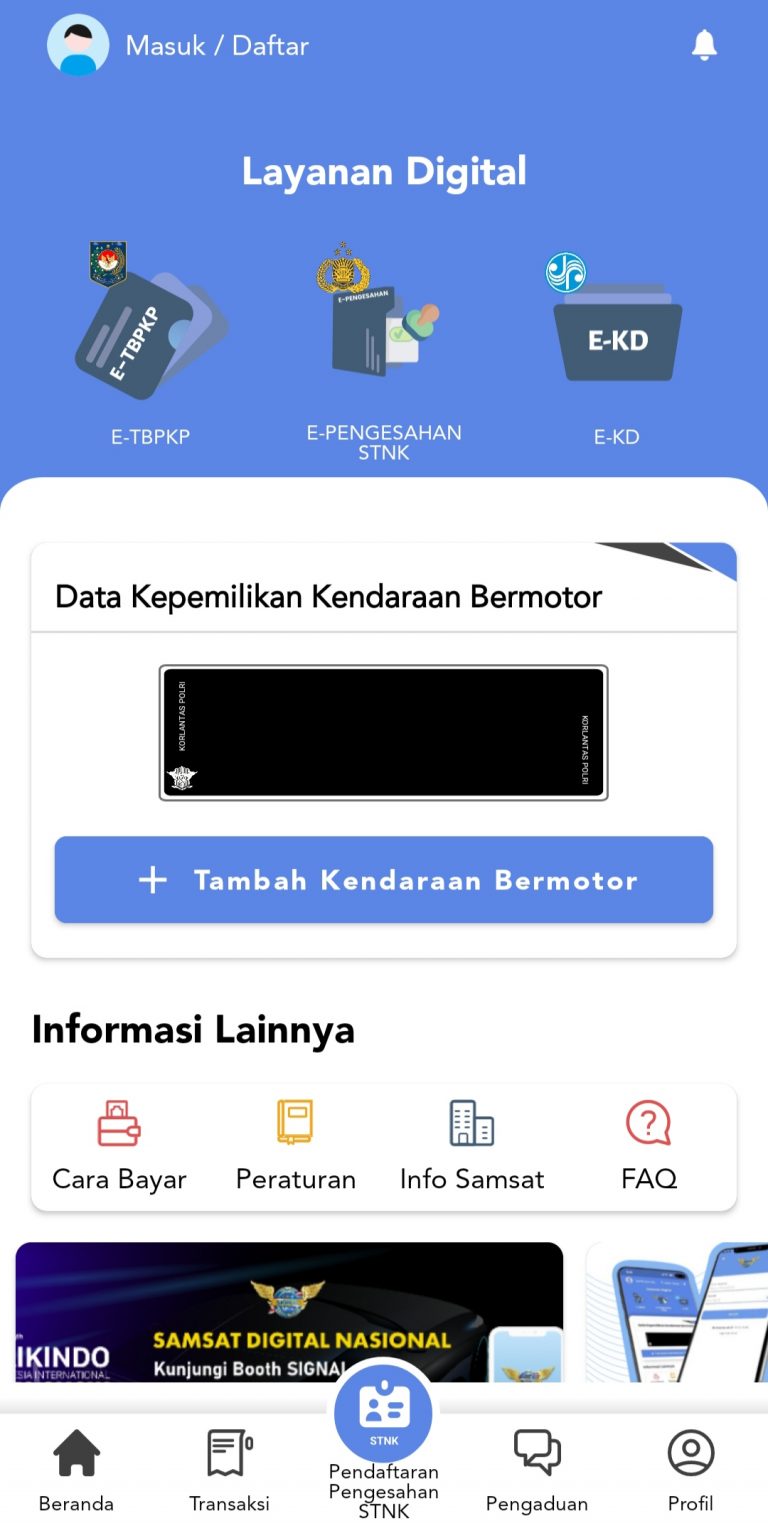768x1523 pixels.
Task: View Peraturan regulations
Action: [295, 1147]
